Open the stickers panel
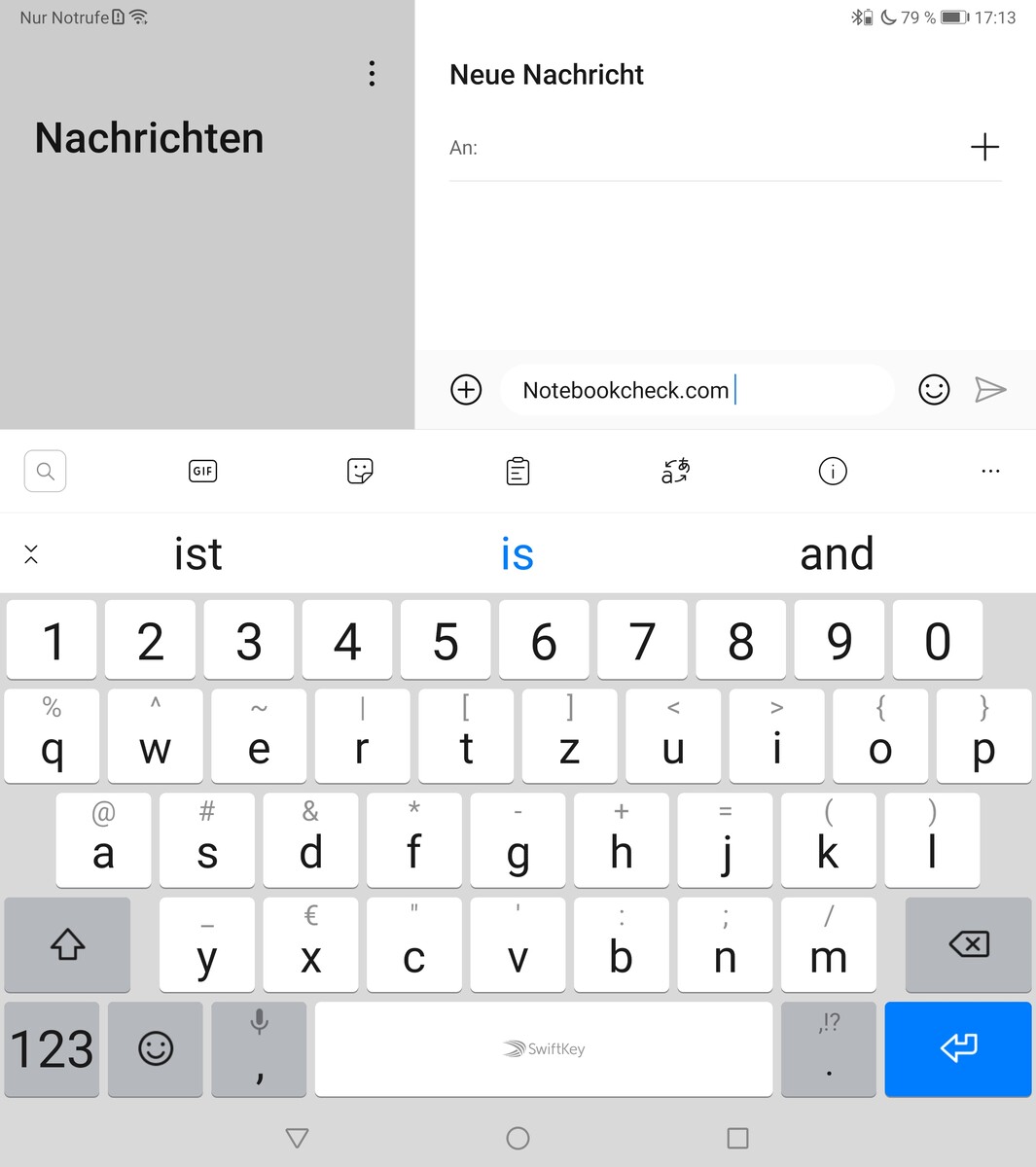 (x=360, y=472)
